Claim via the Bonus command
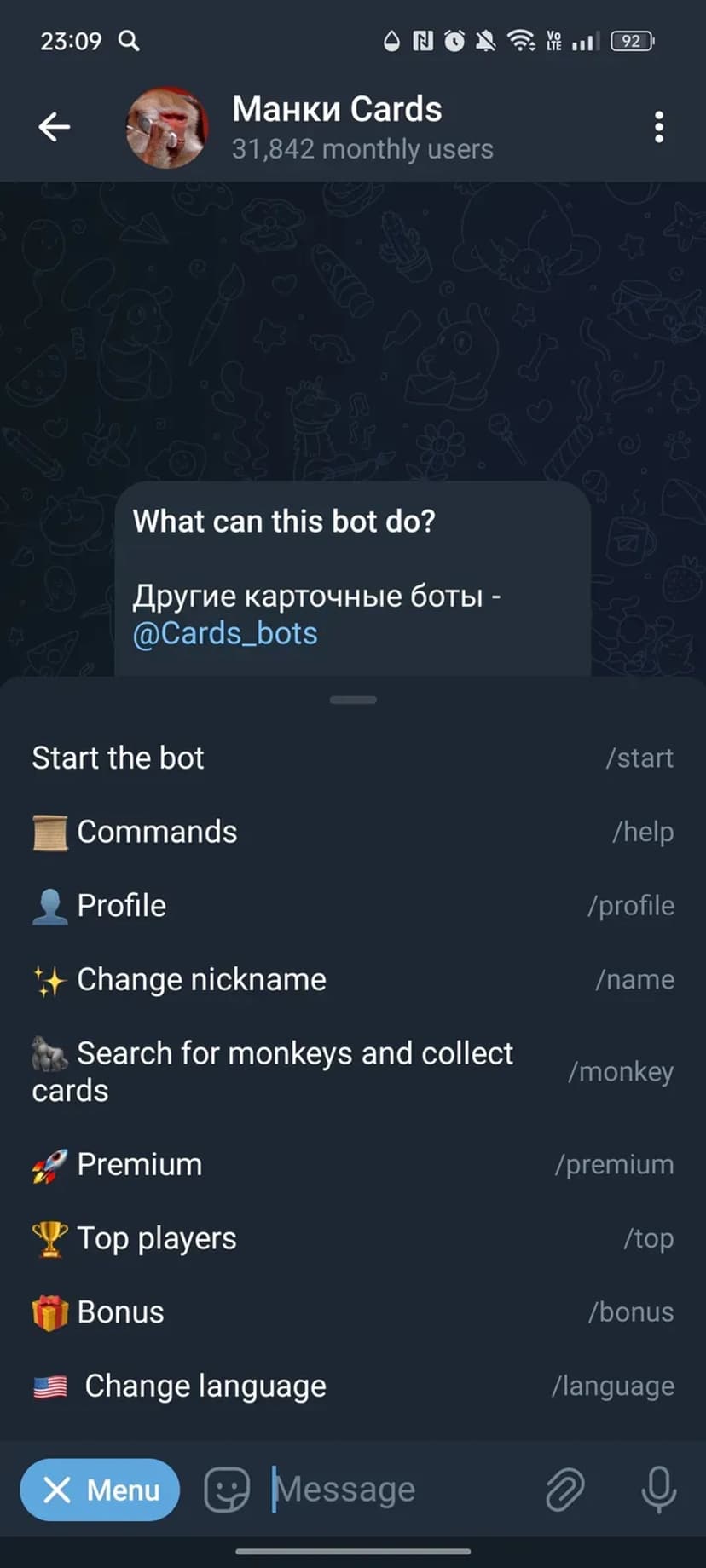This screenshot has width=706, height=1568. pyautogui.click(x=352, y=1312)
